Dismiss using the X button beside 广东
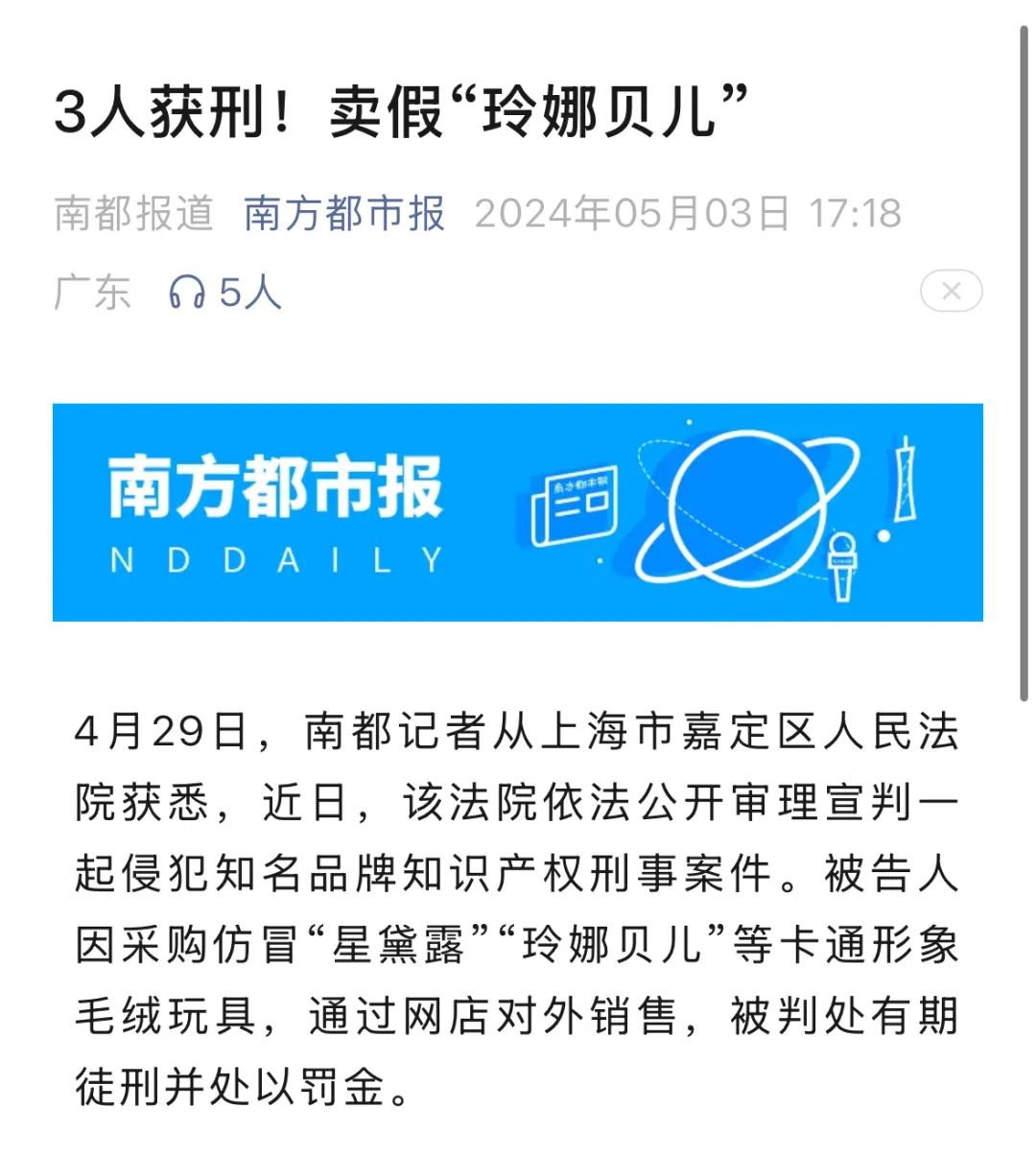1036x1156 pixels. [951, 292]
